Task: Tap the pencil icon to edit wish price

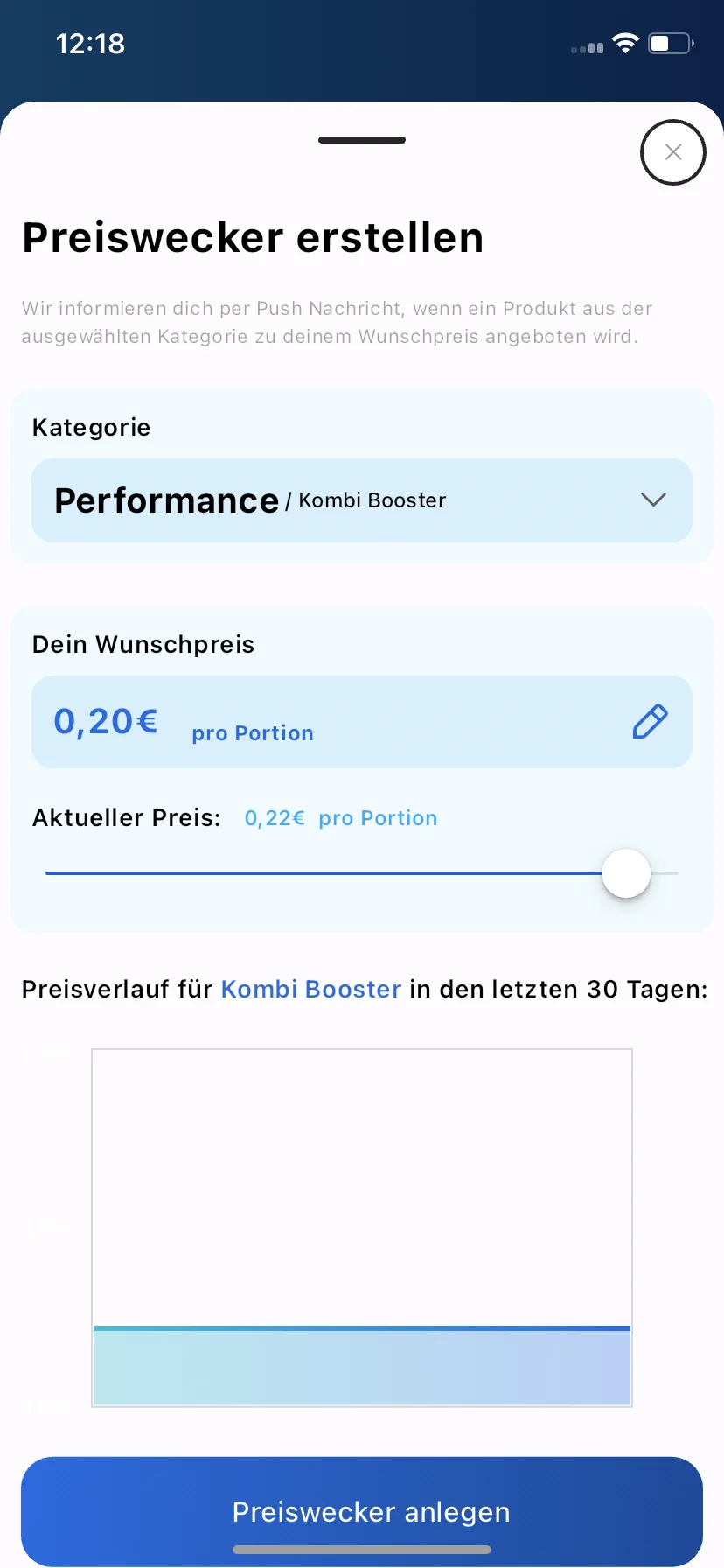Action: click(x=650, y=721)
